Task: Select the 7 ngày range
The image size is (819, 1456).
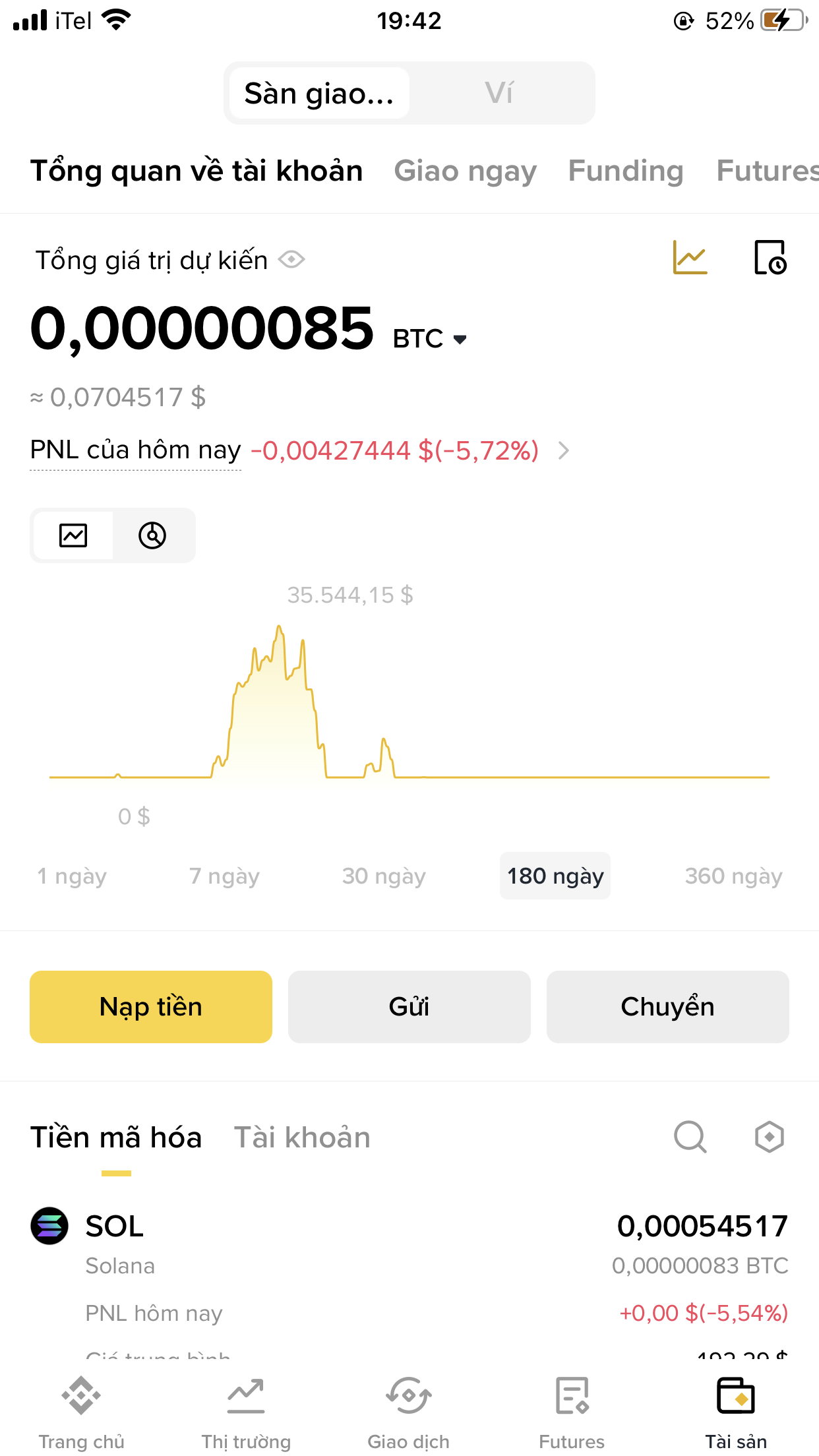Action: (x=224, y=876)
